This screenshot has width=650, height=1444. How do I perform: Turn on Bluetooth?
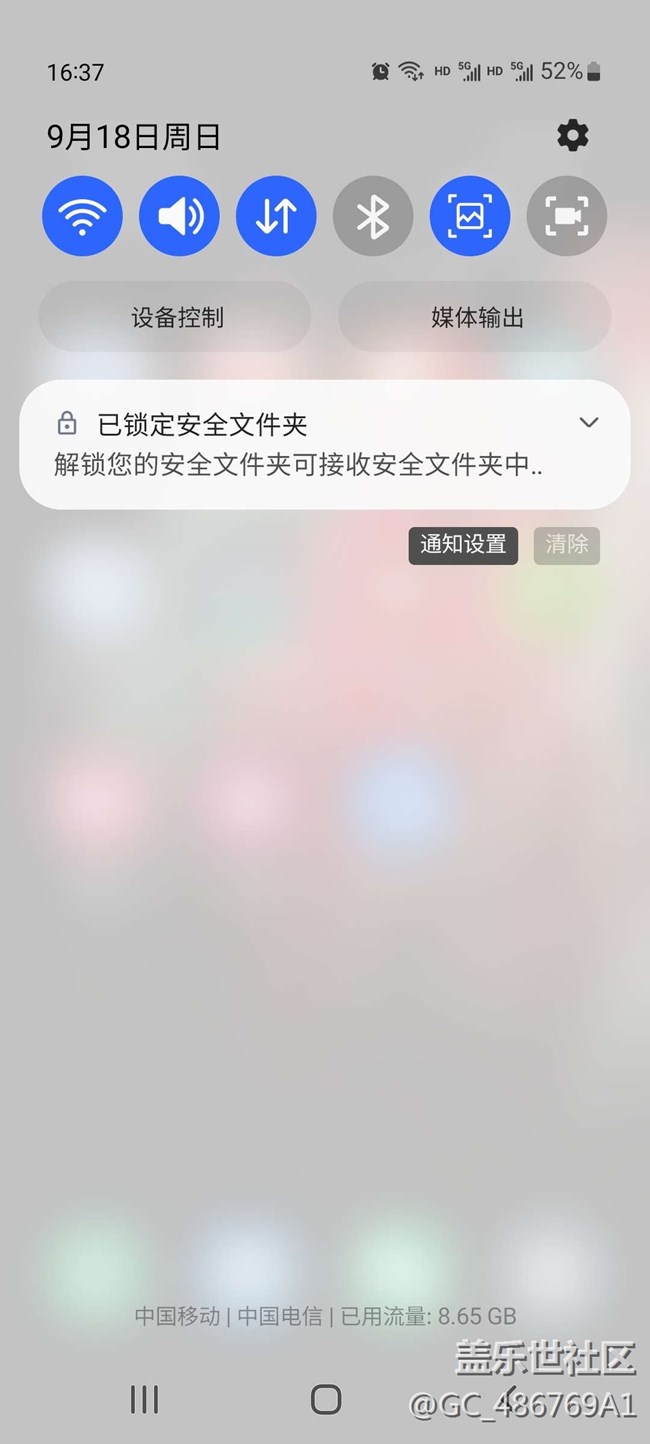click(x=373, y=216)
